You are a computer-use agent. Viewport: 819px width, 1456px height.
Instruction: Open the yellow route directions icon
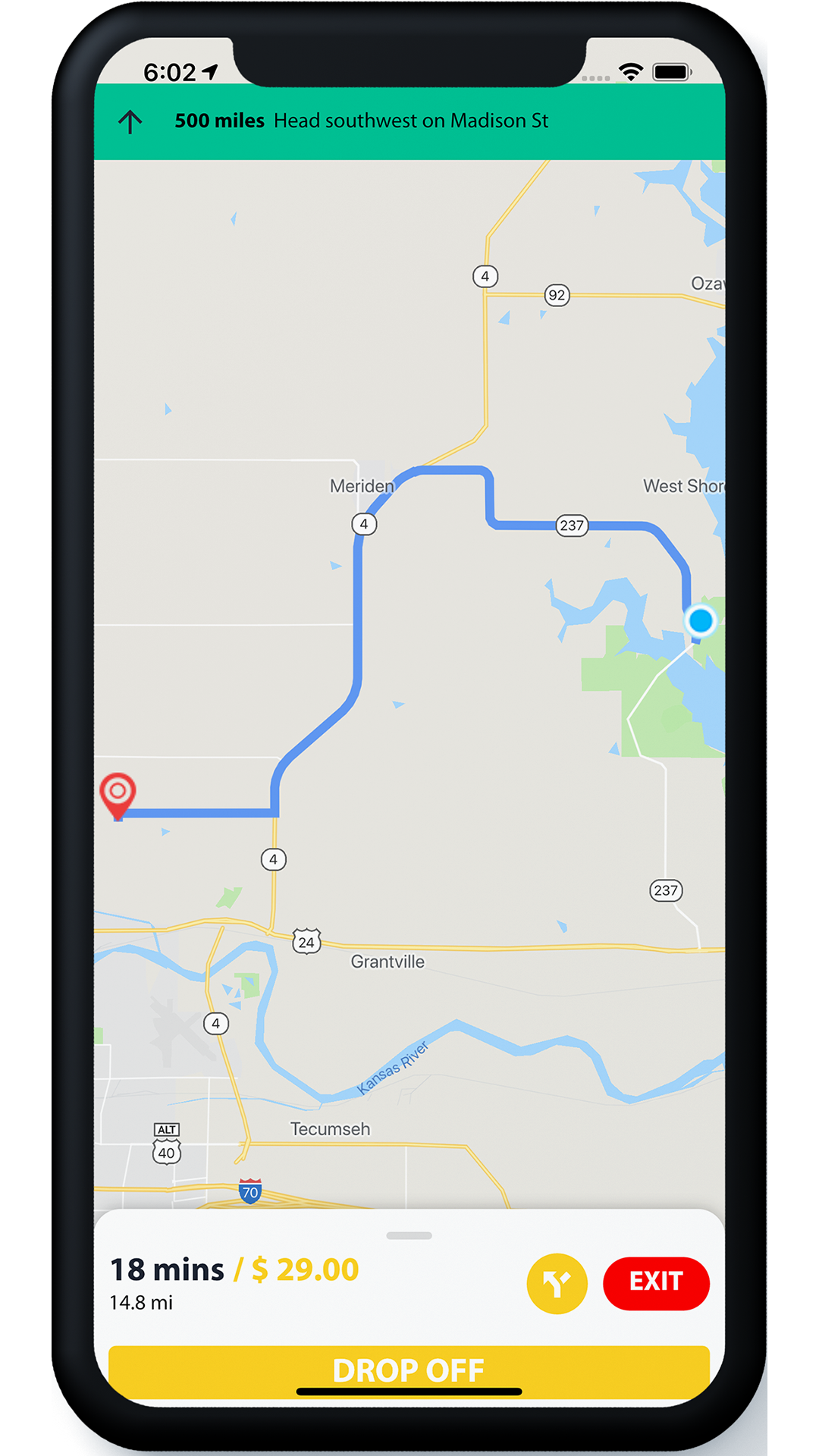click(x=557, y=1283)
